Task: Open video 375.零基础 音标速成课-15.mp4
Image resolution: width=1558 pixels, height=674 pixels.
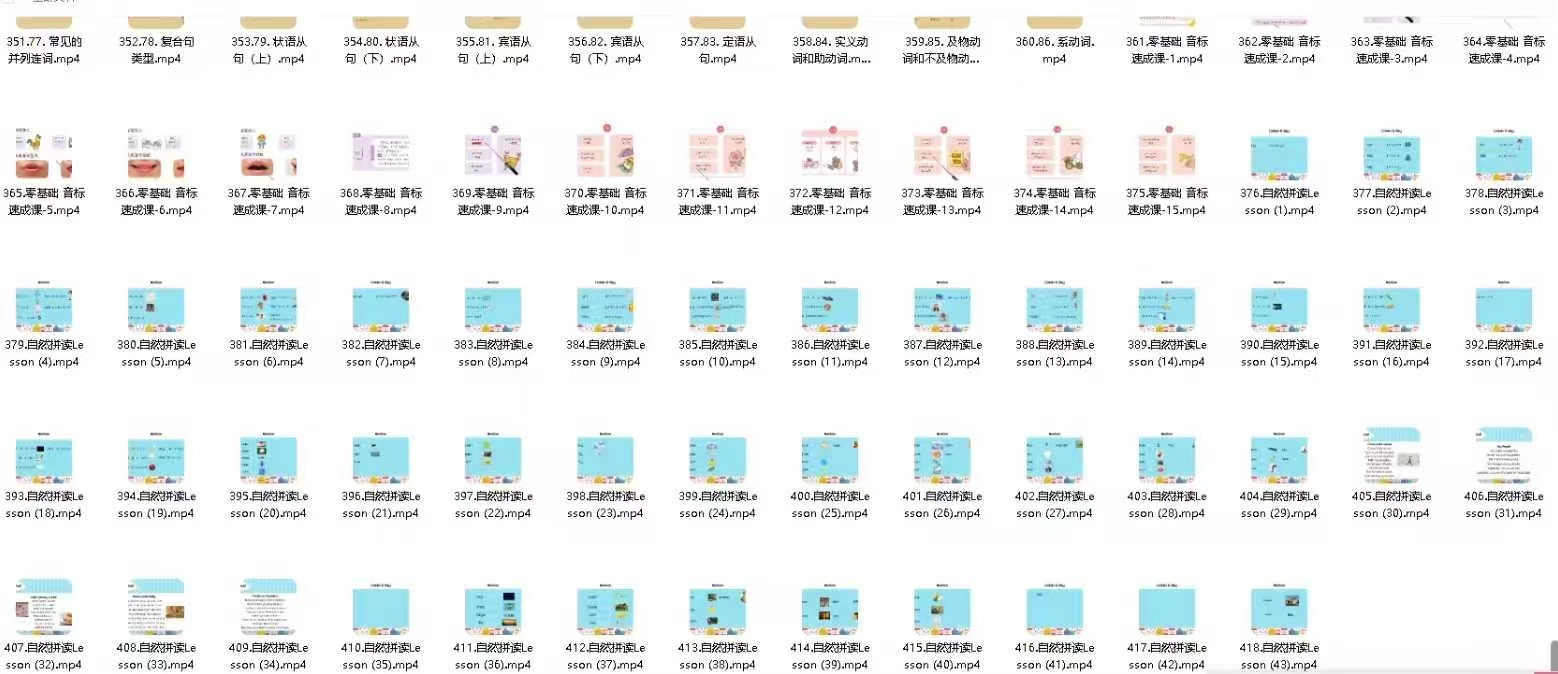Action: pyautogui.click(x=1165, y=153)
